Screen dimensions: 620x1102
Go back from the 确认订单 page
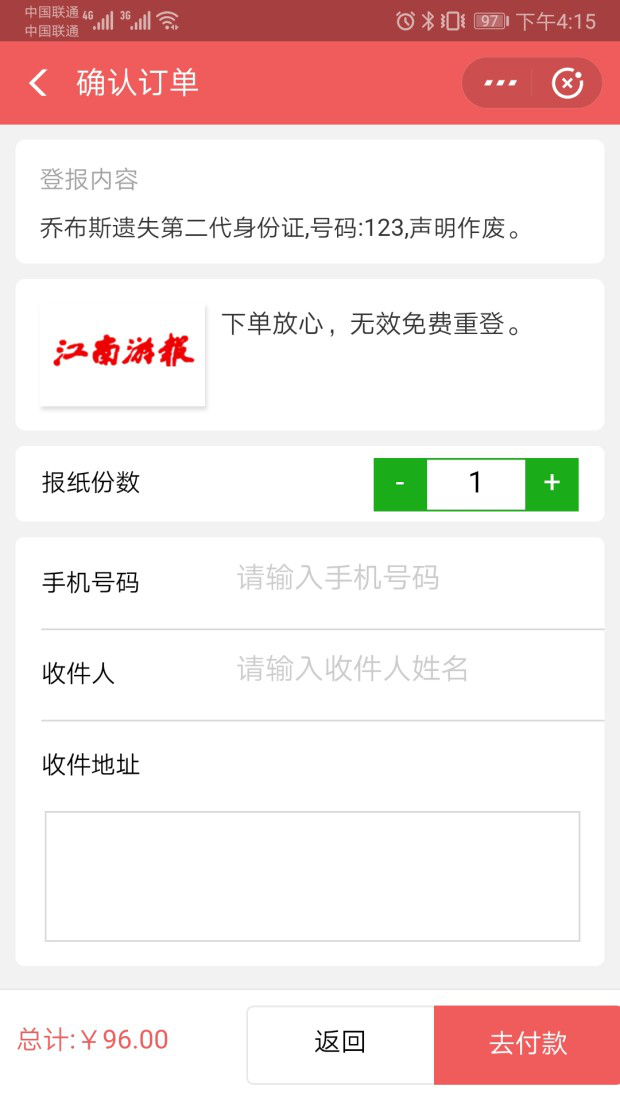pos(38,83)
